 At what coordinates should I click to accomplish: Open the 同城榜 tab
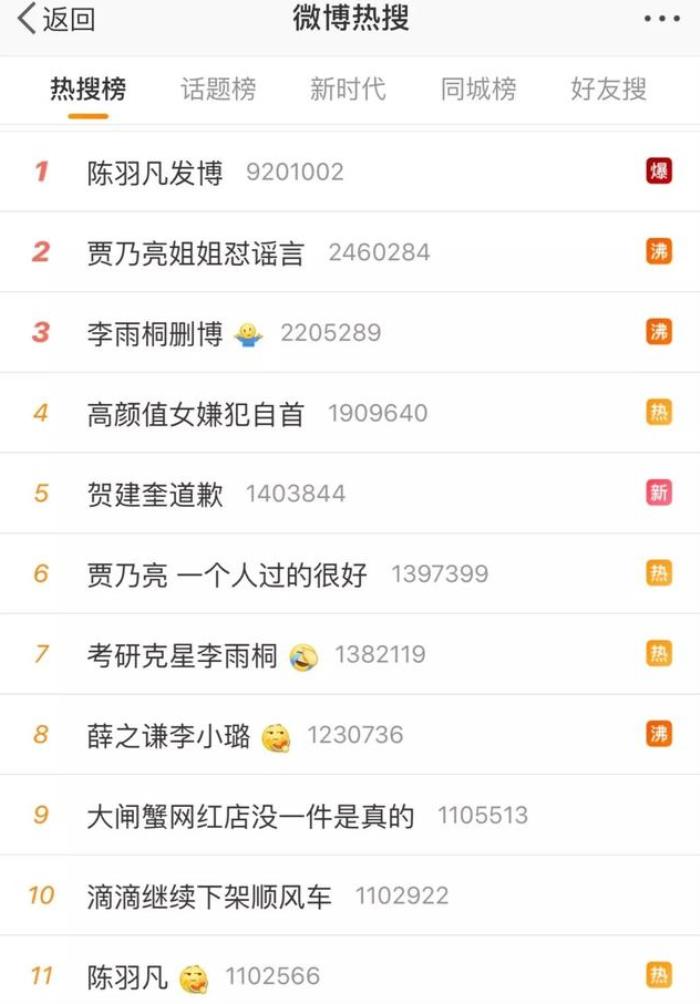478,89
